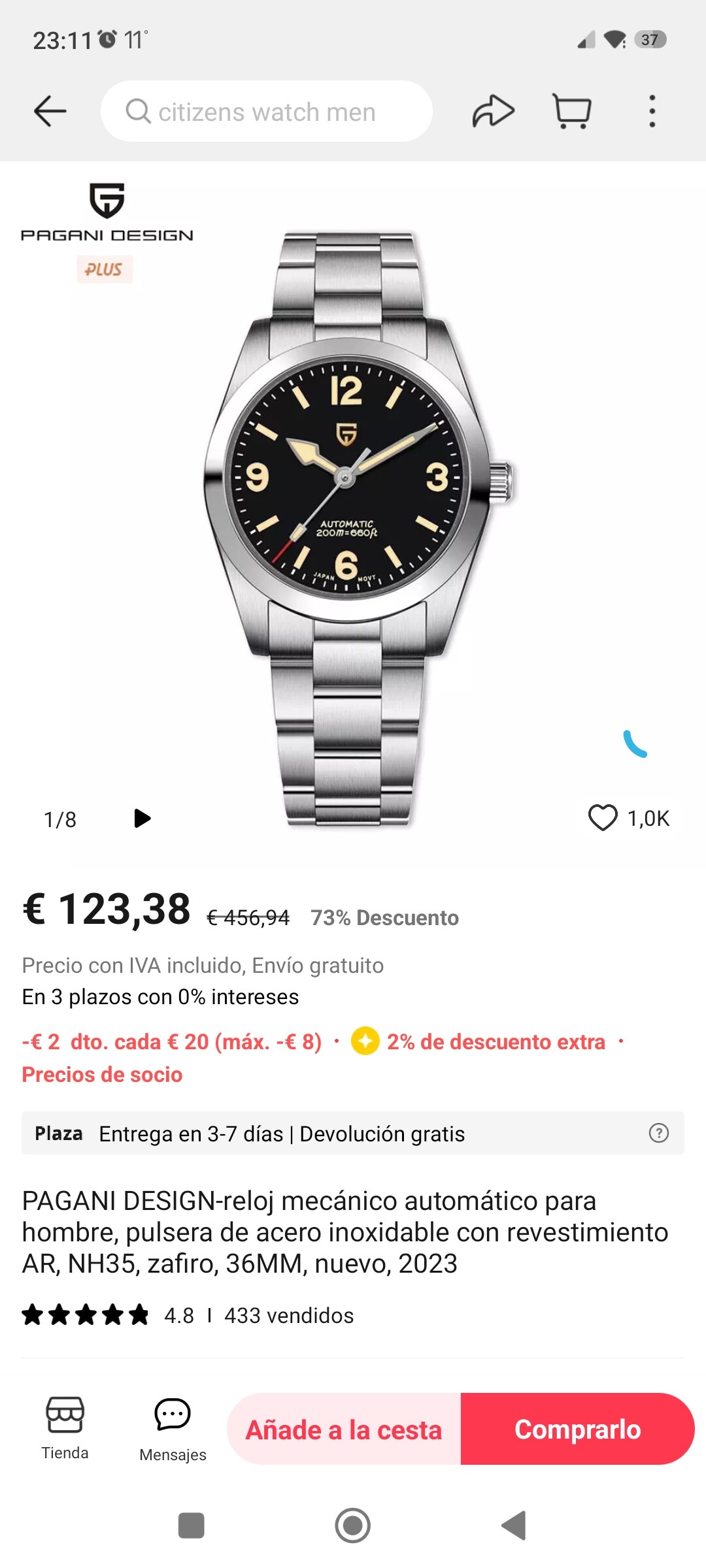706x1568 pixels.
Task: Open the shopping cart icon
Action: click(x=573, y=111)
